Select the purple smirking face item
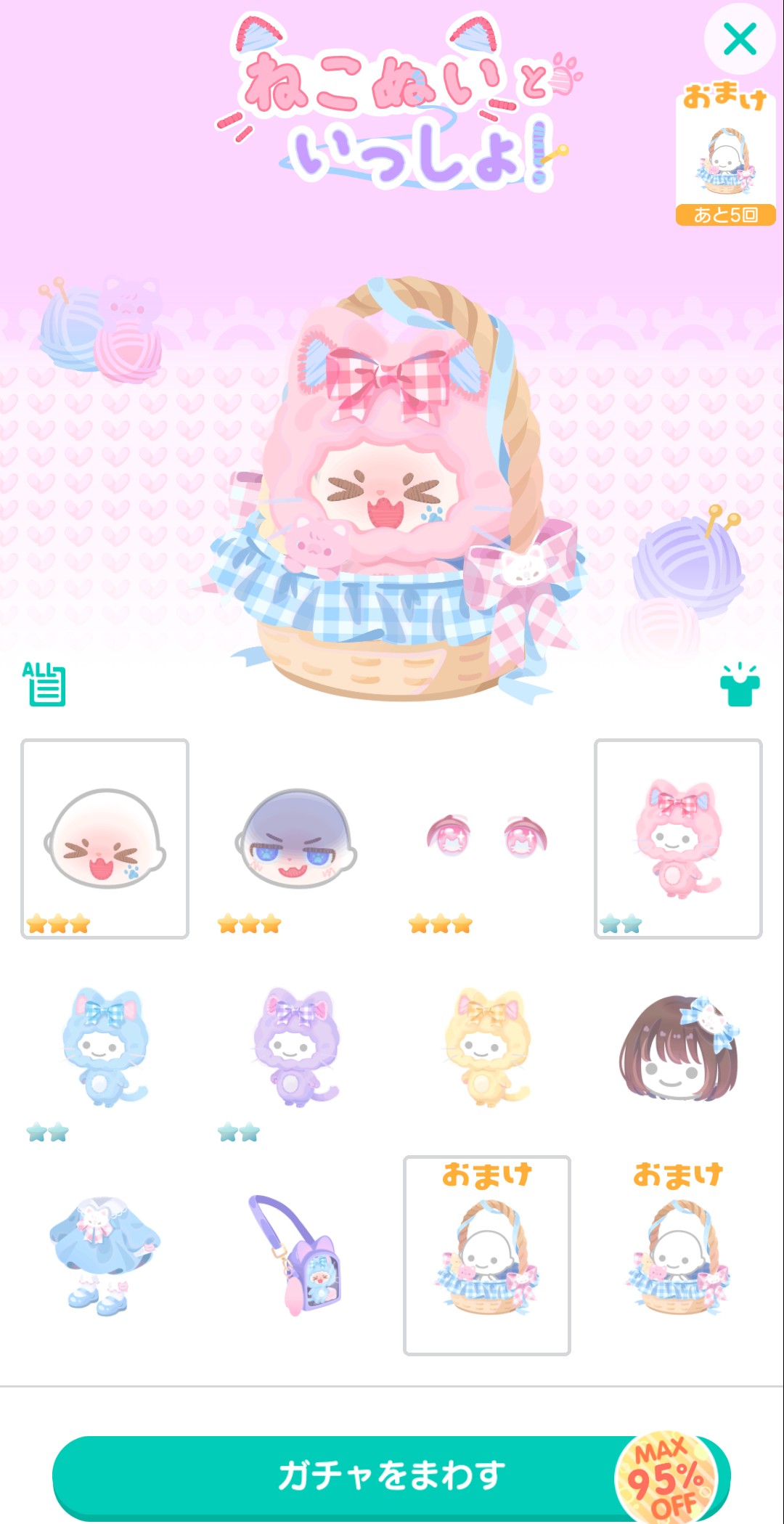784x1524 pixels. pyautogui.click(x=296, y=839)
